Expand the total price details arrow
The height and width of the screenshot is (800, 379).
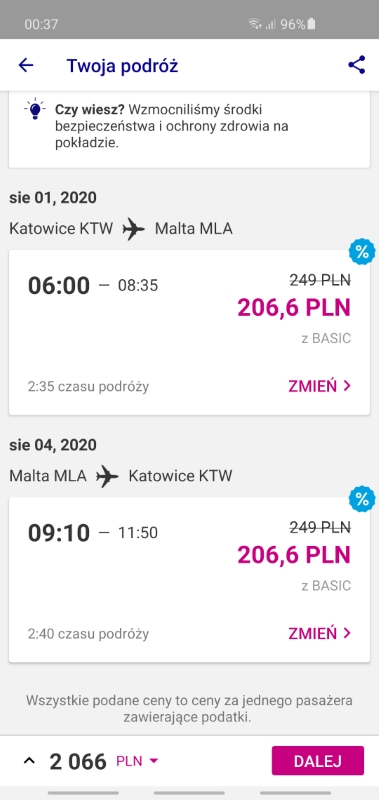point(30,761)
